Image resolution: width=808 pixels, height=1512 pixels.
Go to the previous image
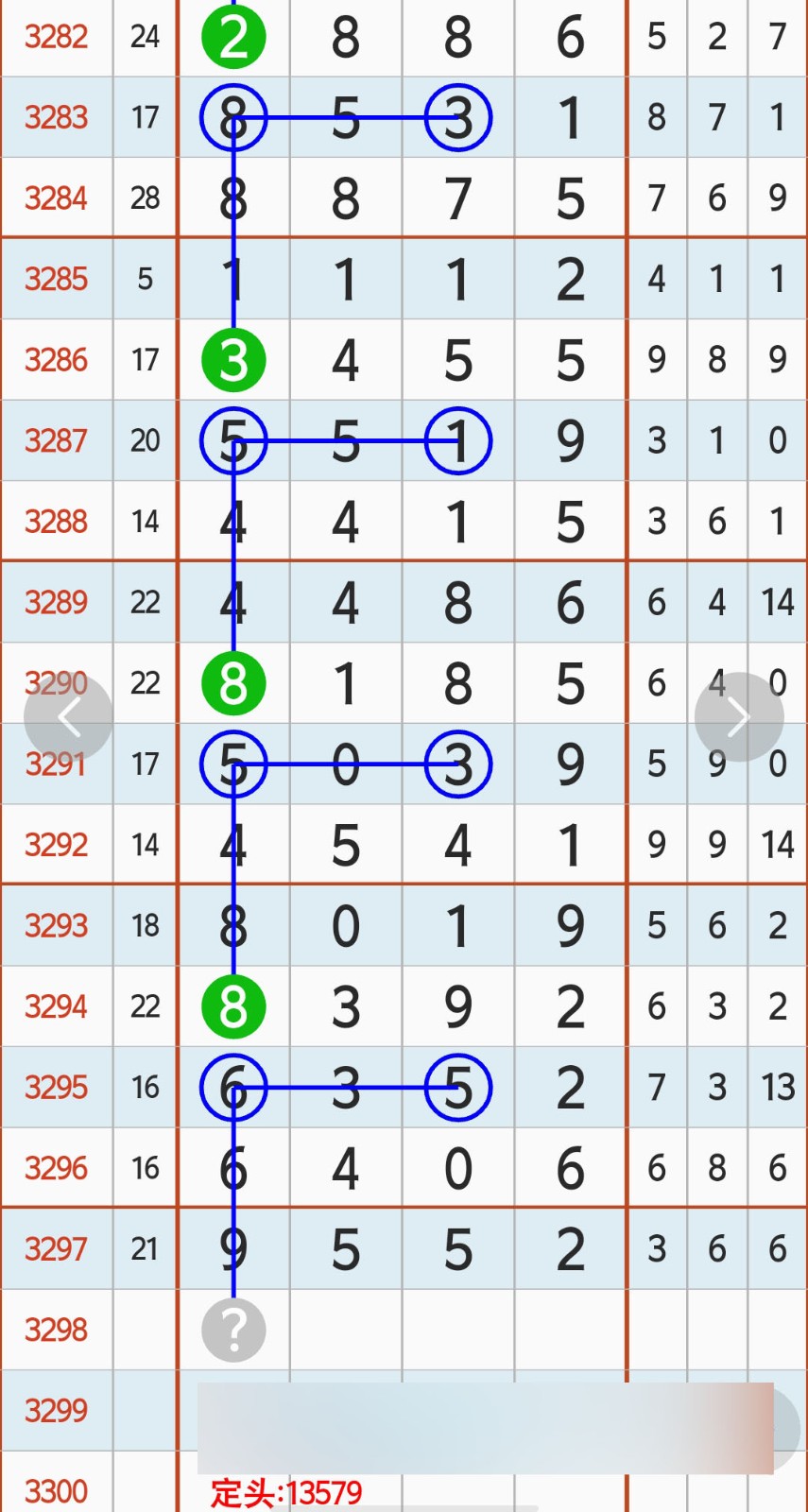(x=68, y=717)
